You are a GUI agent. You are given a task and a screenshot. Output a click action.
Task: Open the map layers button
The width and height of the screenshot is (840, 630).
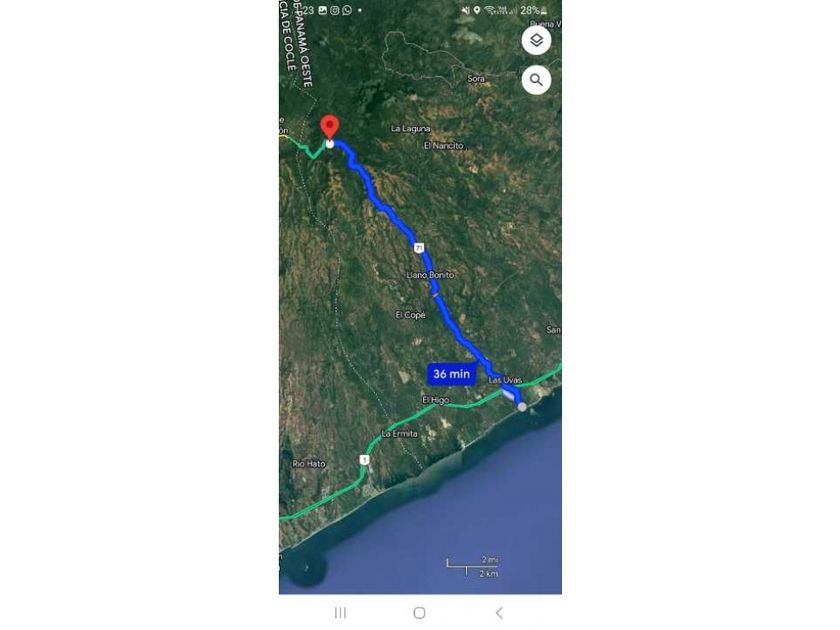[536, 40]
